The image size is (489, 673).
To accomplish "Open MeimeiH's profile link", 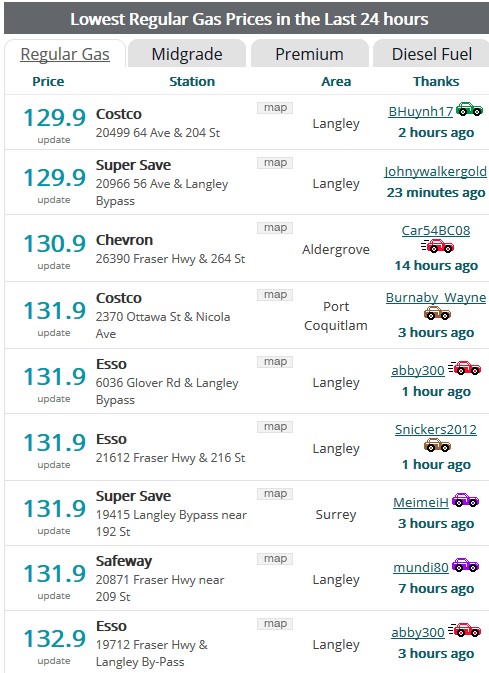I will (421, 502).
